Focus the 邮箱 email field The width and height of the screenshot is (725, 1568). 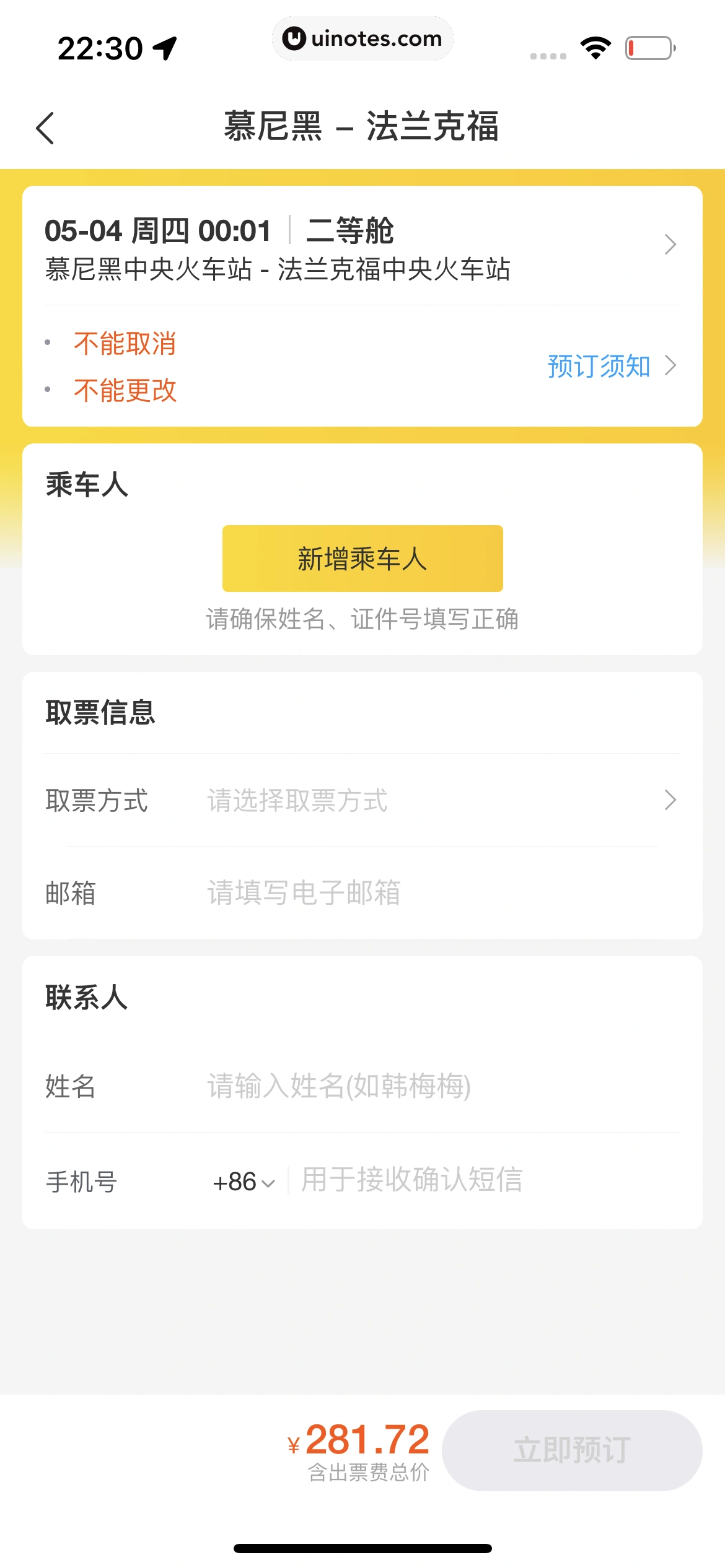434,893
